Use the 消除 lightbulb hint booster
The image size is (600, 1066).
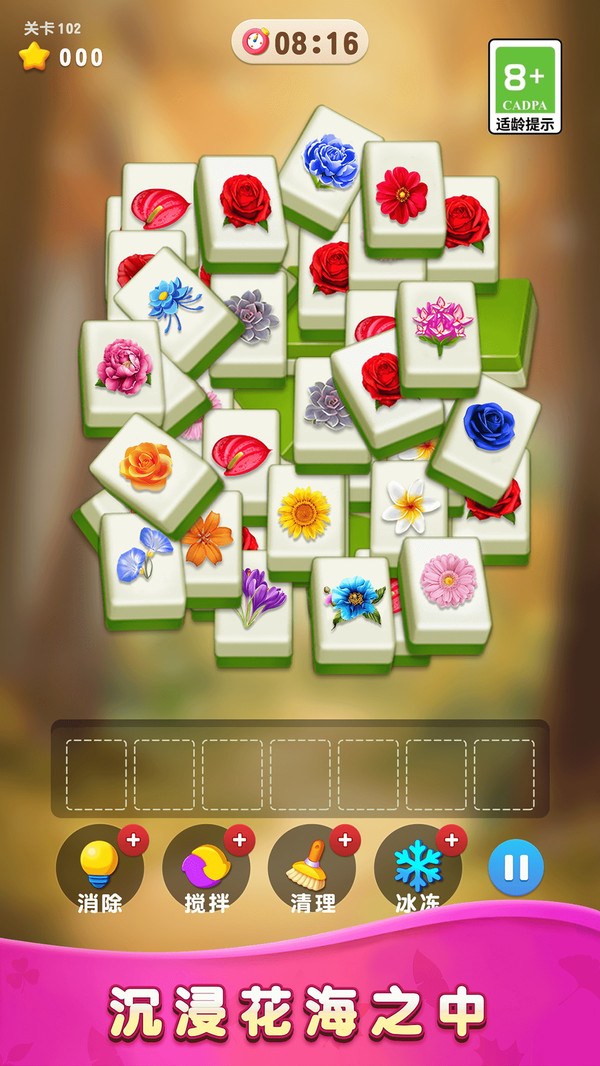coord(99,868)
